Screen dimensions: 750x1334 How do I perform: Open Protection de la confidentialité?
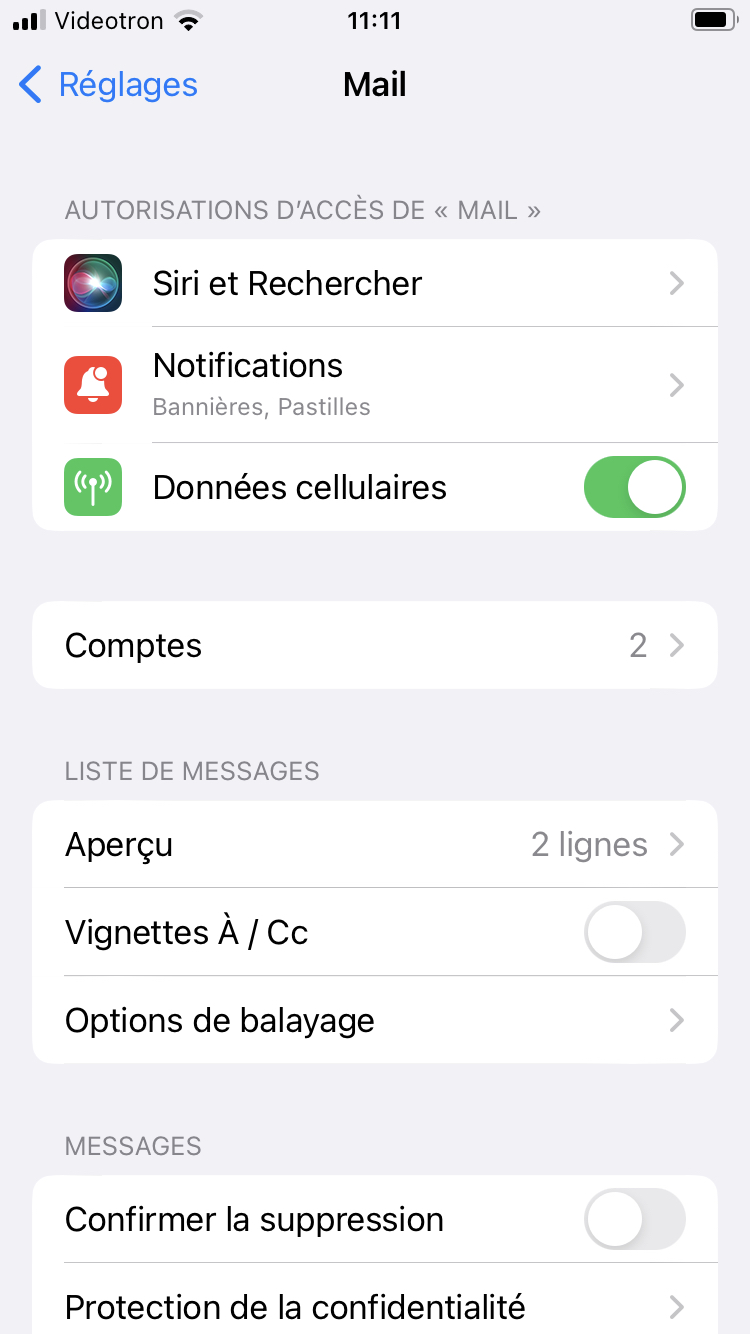click(x=375, y=1300)
